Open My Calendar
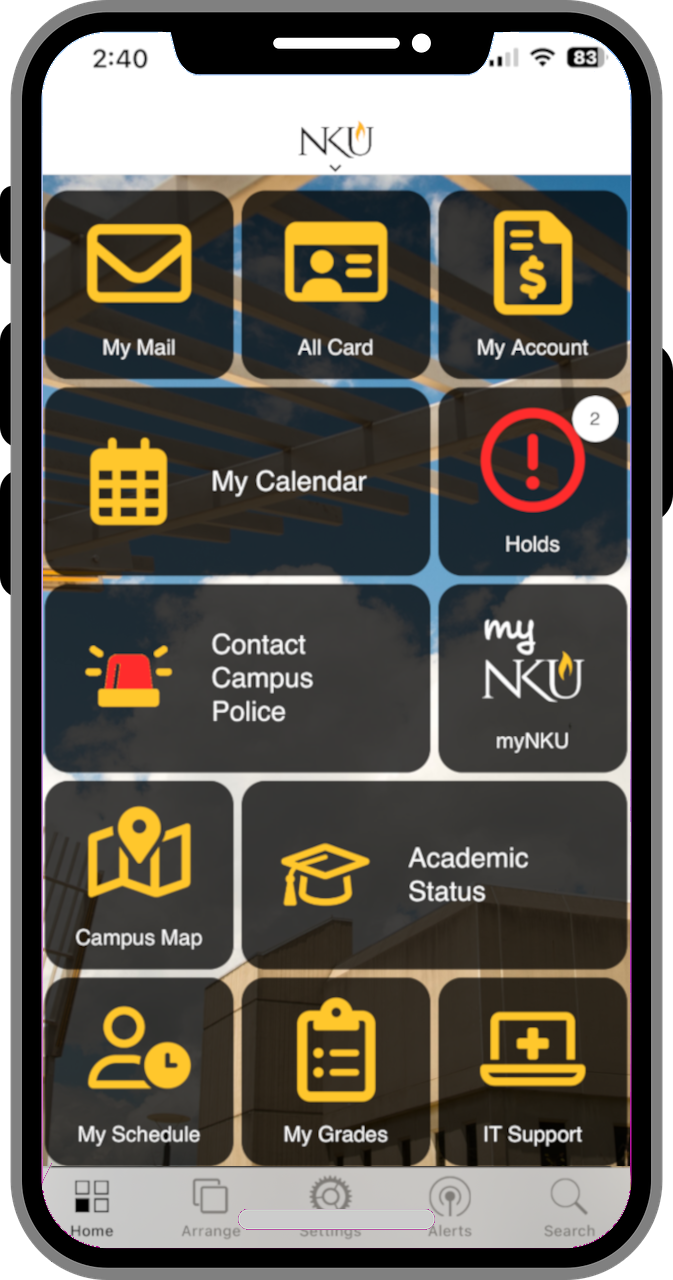The image size is (673, 1280). [x=237, y=481]
